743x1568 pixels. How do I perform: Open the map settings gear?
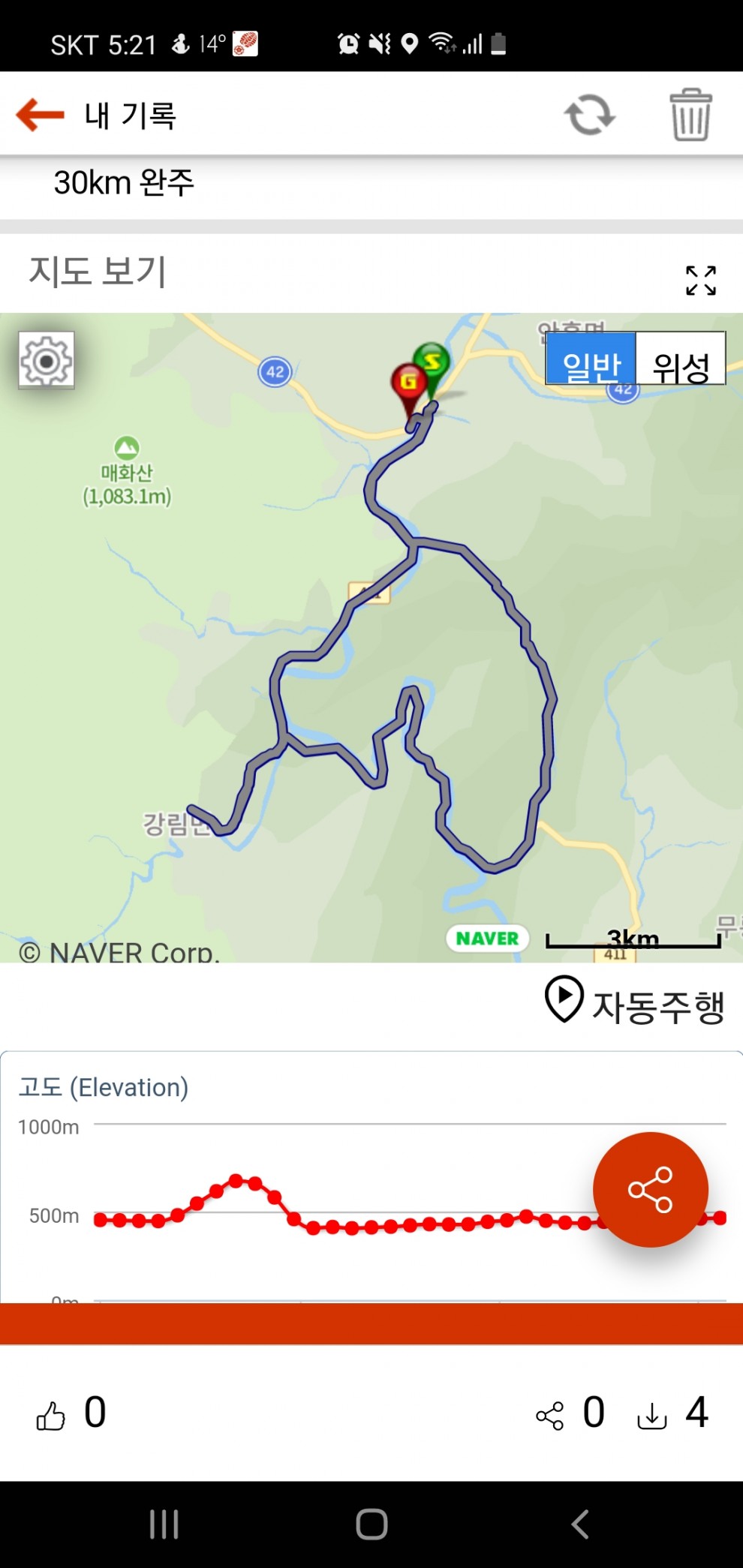[x=47, y=361]
